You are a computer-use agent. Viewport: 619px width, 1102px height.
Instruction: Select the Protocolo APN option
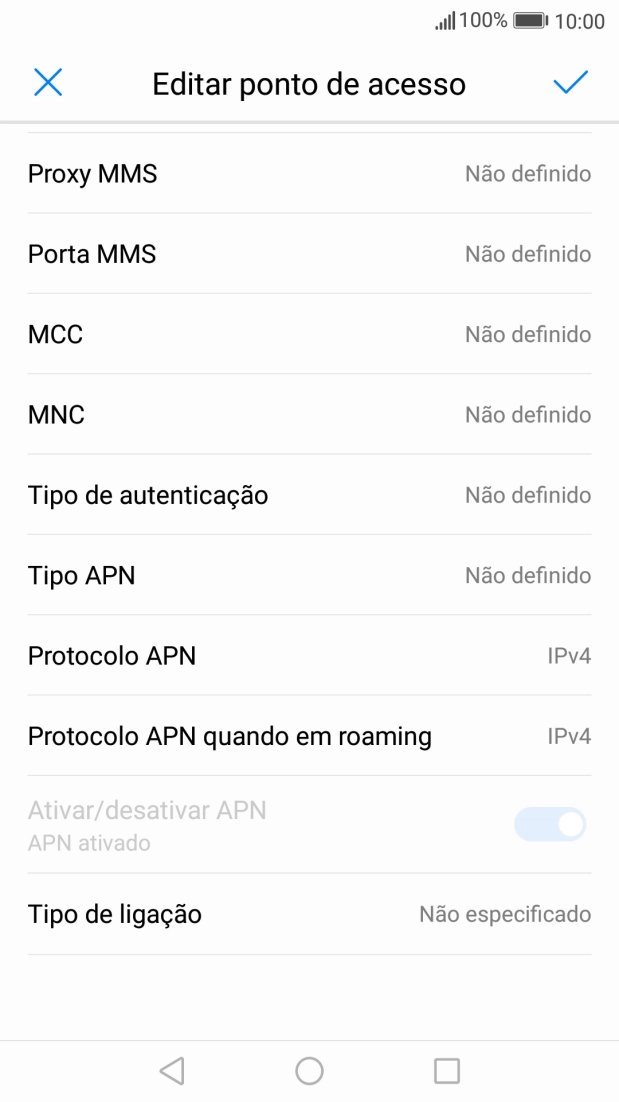(309, 656)
